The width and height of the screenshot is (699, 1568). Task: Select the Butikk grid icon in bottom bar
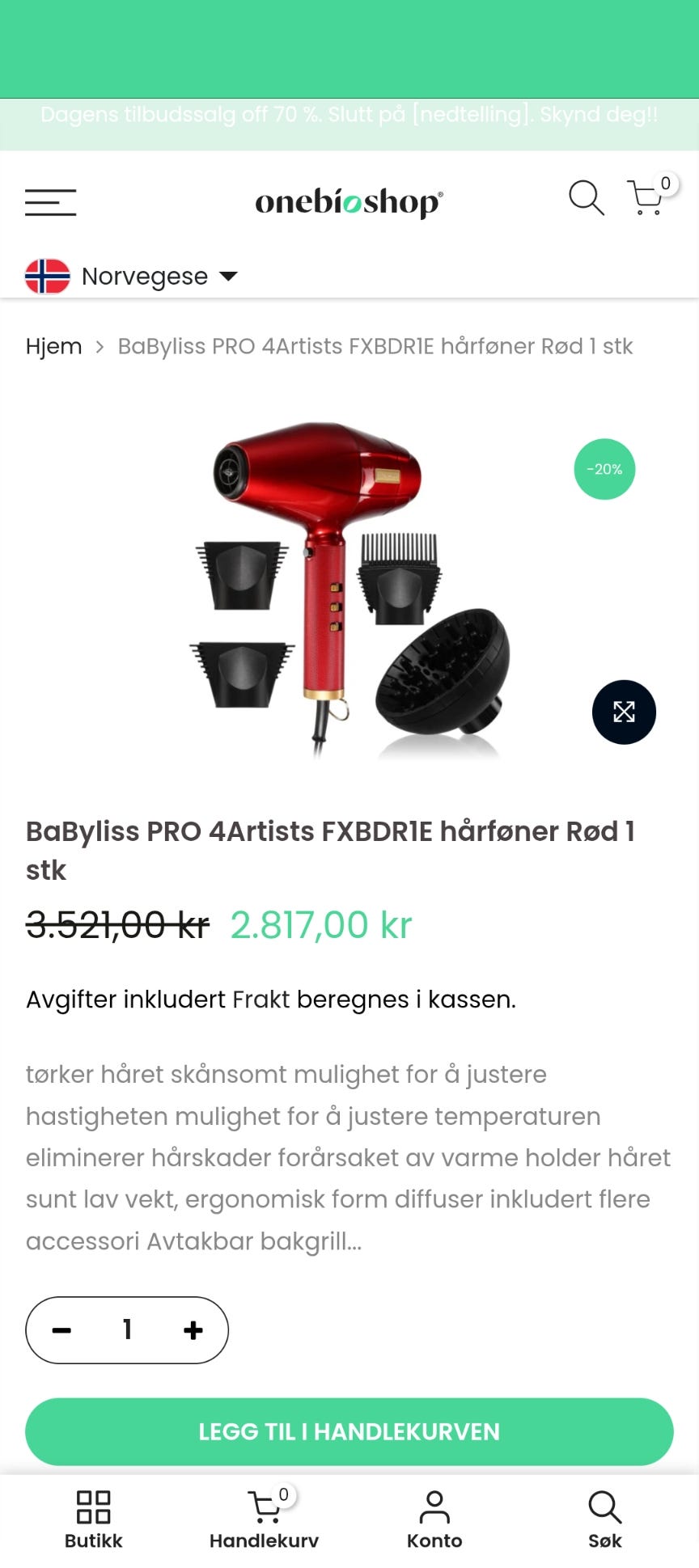[x=92, y=1505]
